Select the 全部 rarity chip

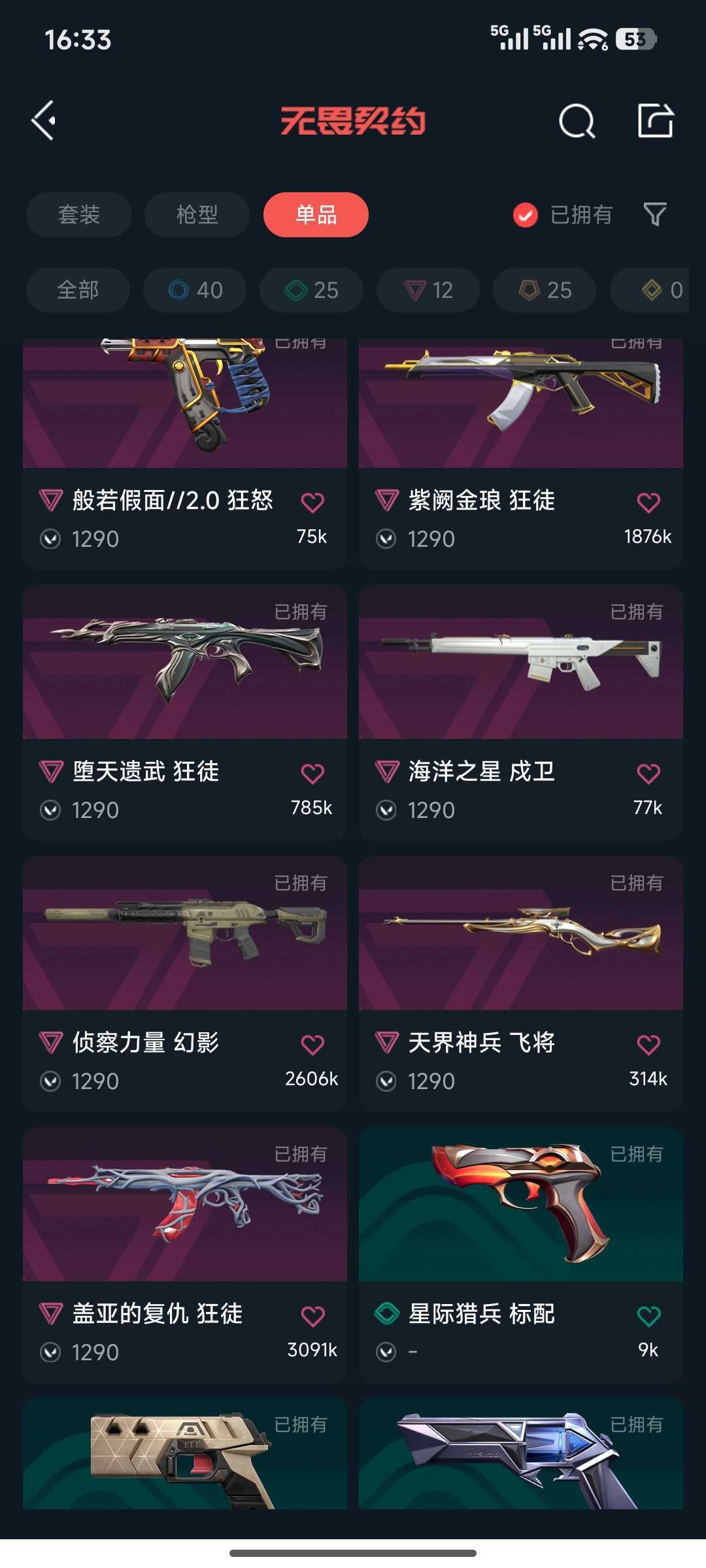coord(78,289)
